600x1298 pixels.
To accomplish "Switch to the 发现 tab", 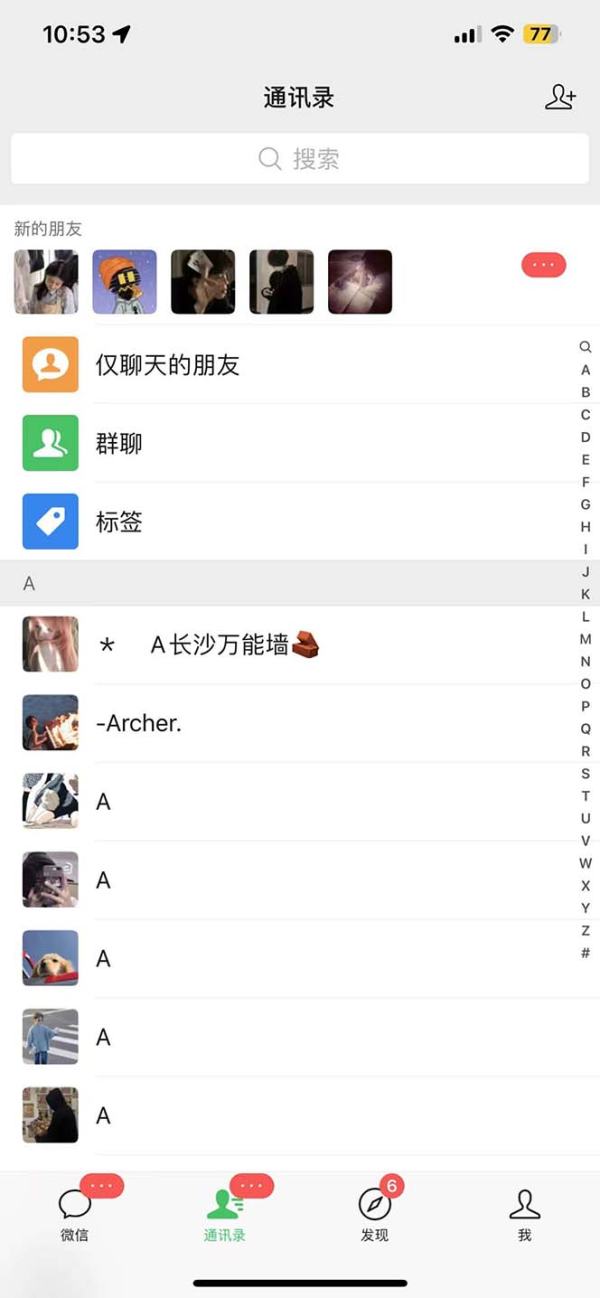I will (x=375, y=1214).
